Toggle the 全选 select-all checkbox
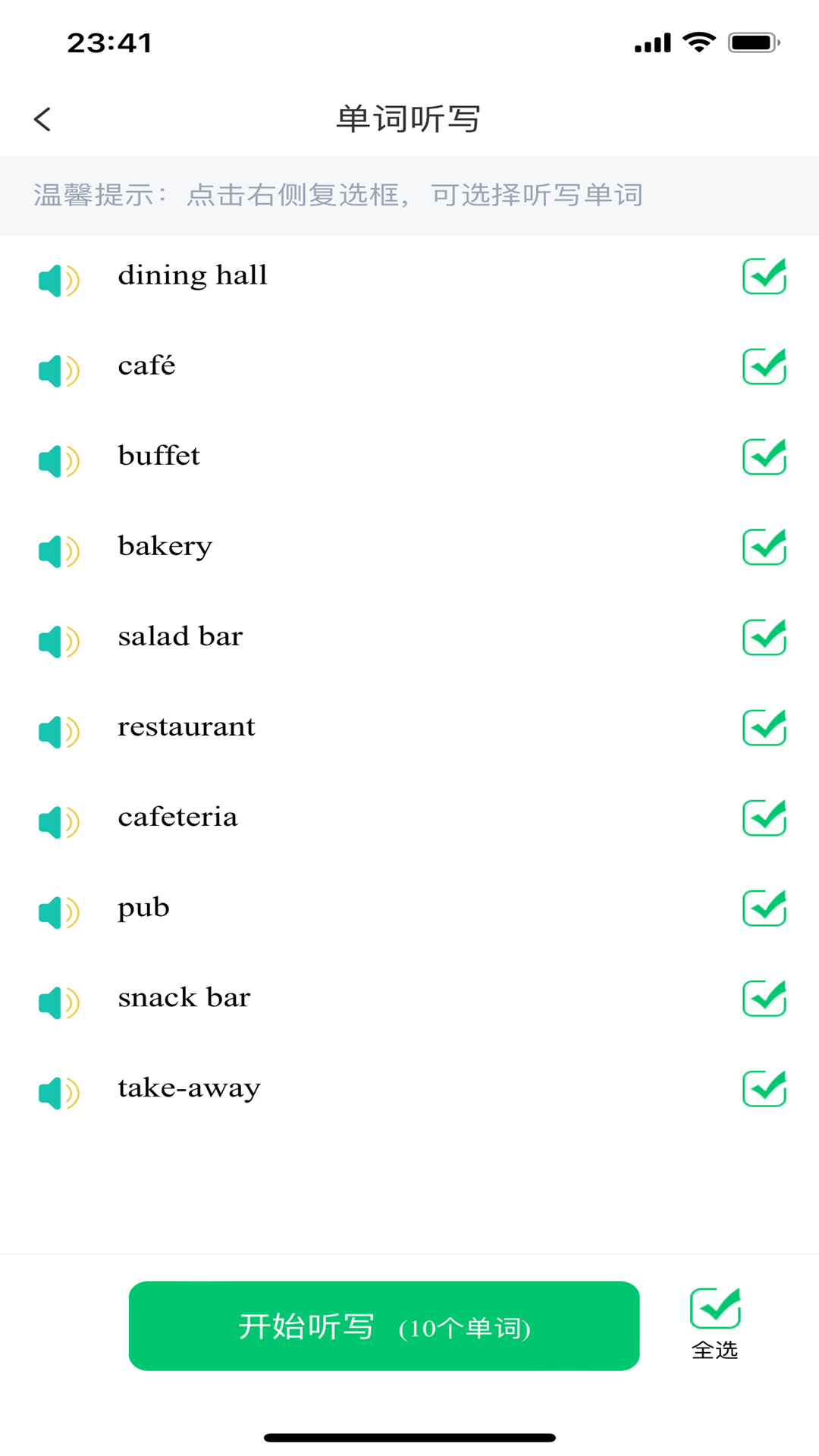The image size is (819, 1456). 714,1310
